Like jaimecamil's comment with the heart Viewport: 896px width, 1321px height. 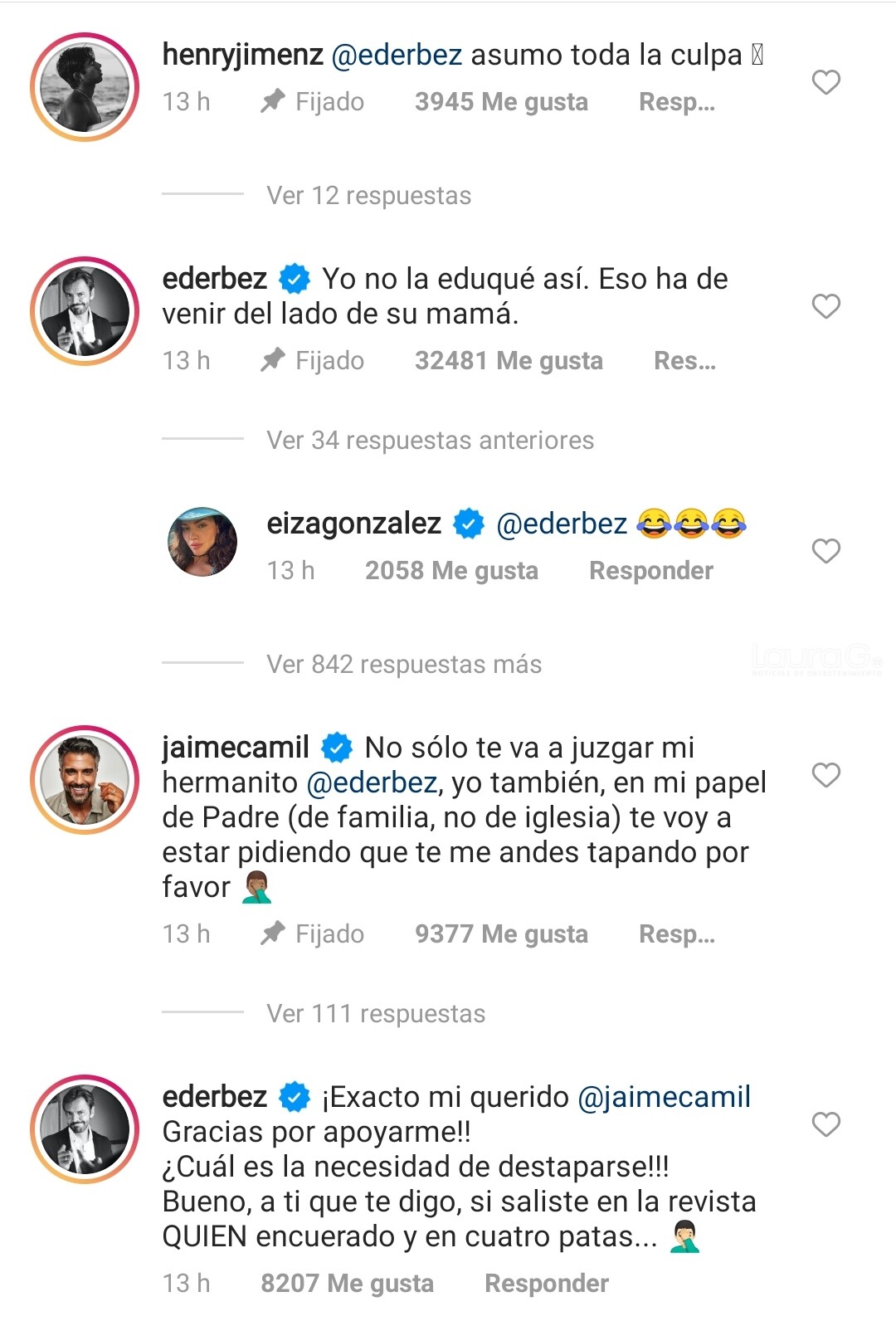tap(825, 775)
